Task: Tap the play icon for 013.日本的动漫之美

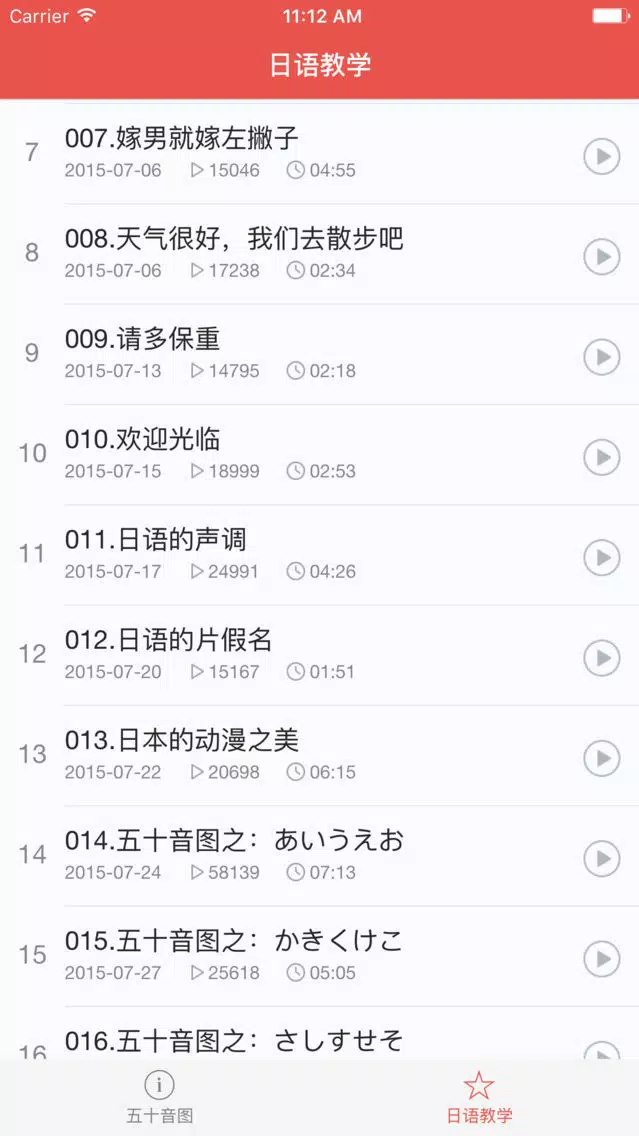Action: coord(602,759)
